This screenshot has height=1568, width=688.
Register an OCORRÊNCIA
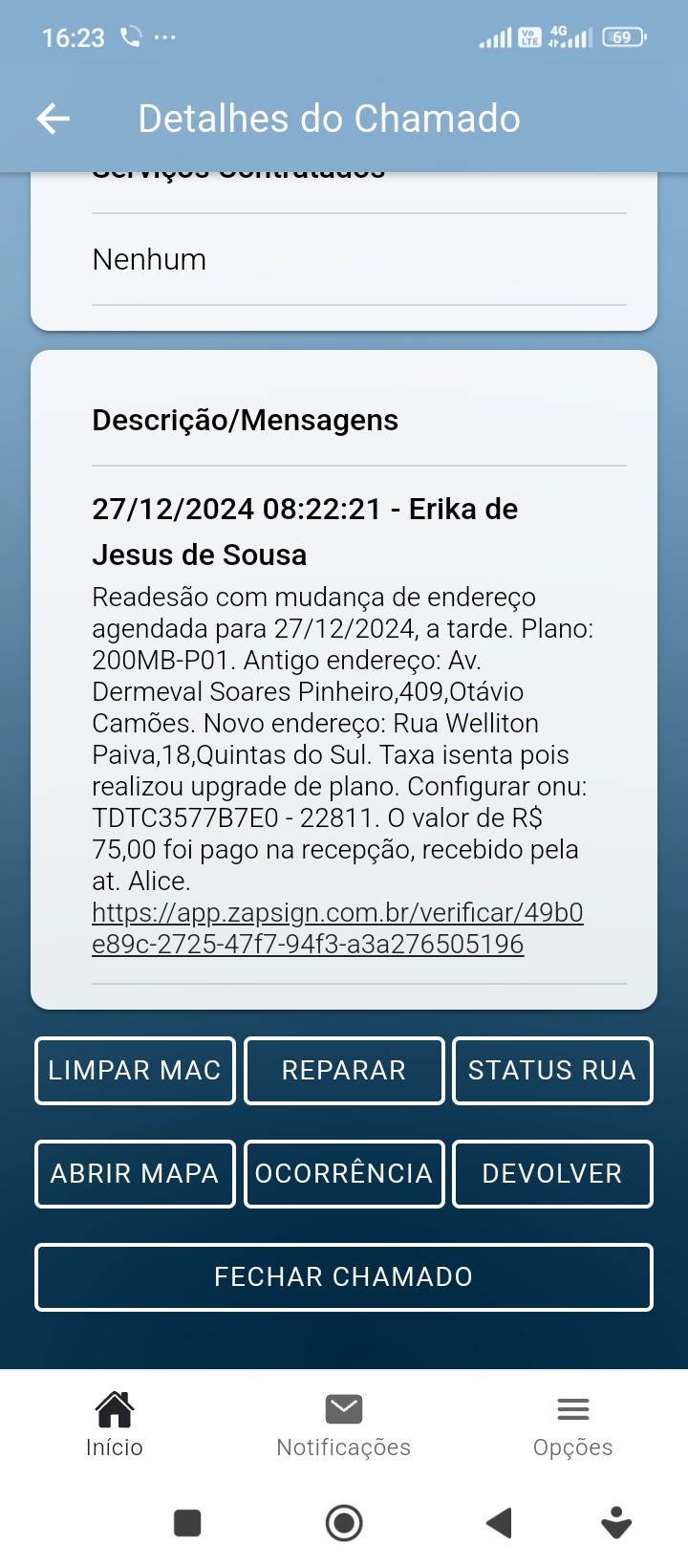(344, 1173)
